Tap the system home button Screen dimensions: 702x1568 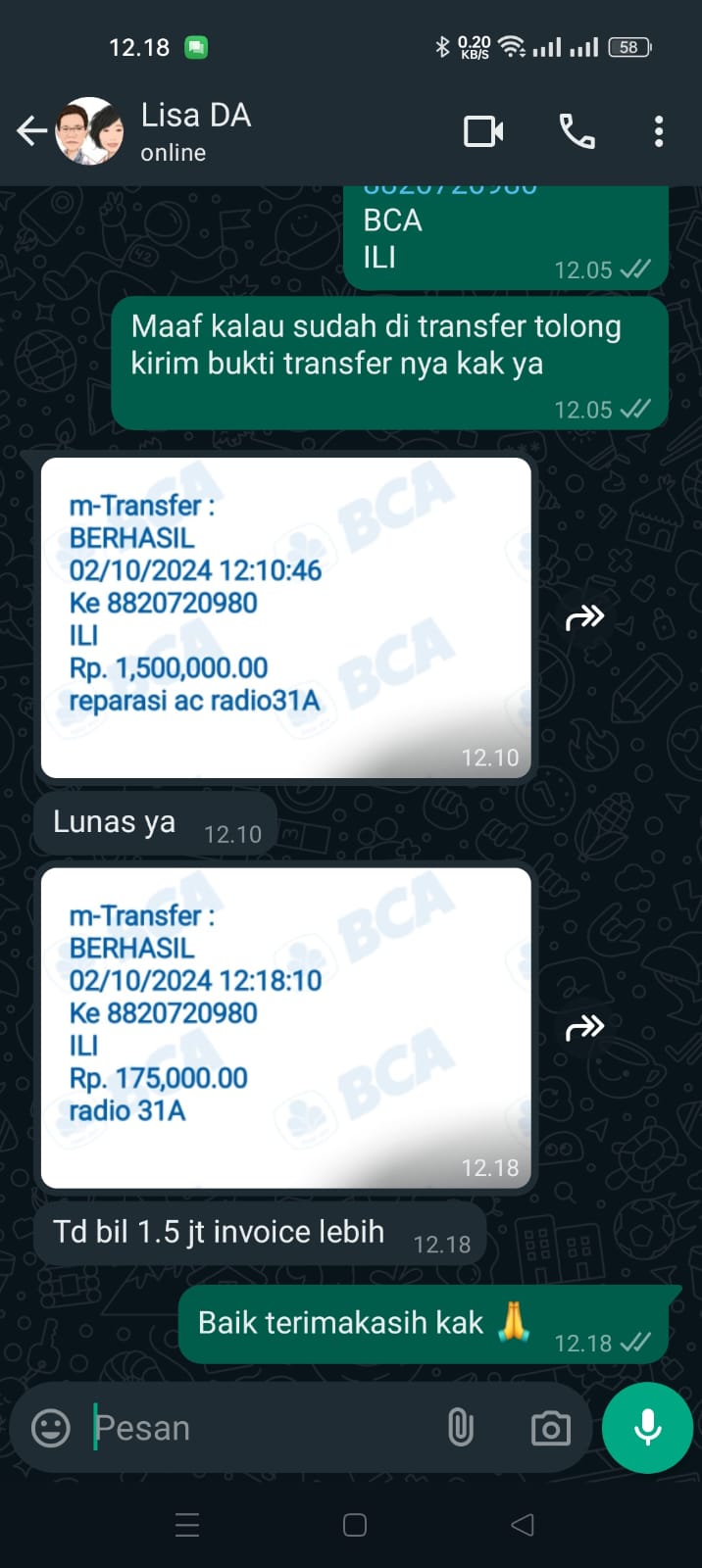[x=355, y=1525]
